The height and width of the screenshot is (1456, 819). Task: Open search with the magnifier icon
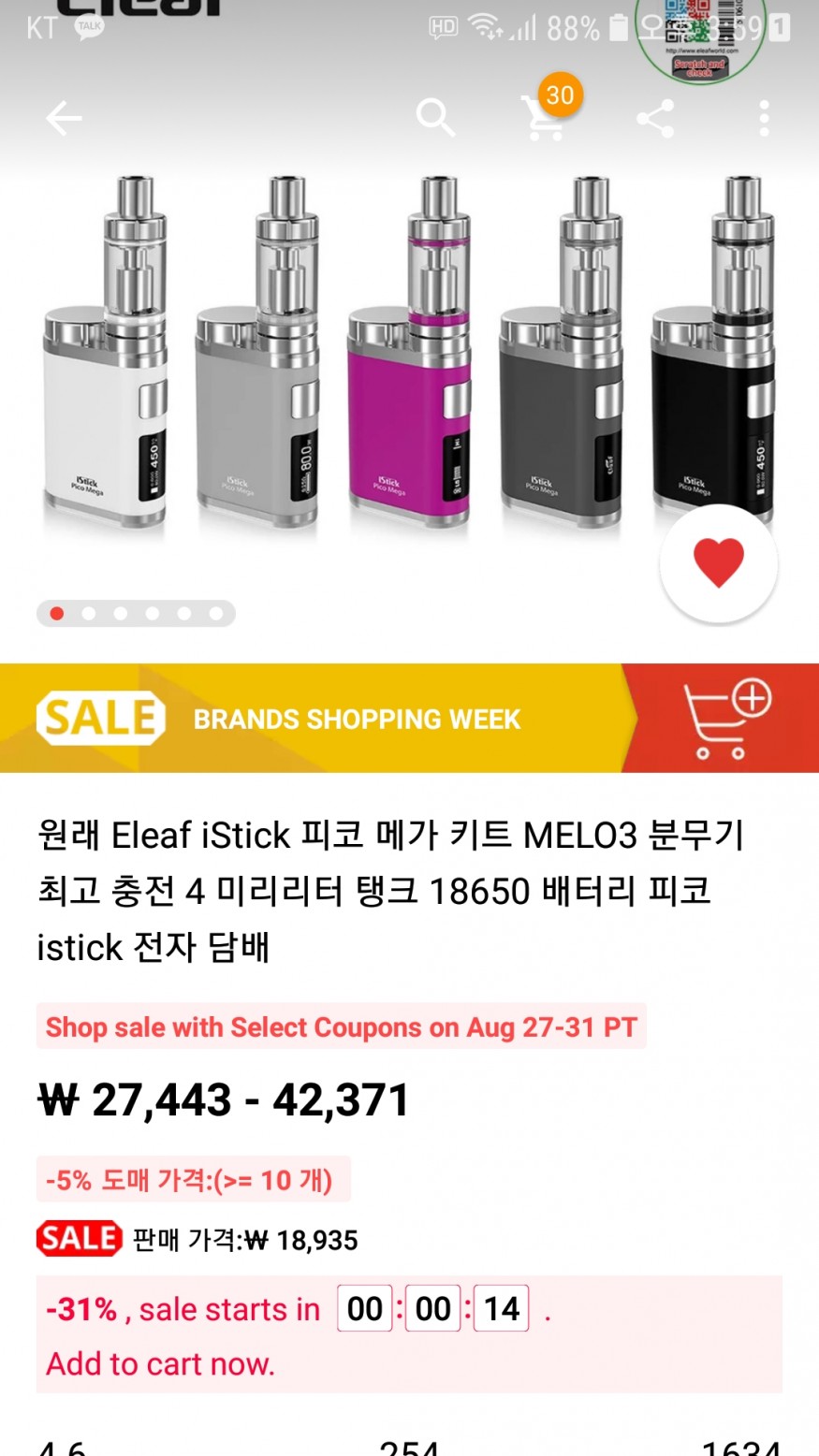(x=435, y=119)
